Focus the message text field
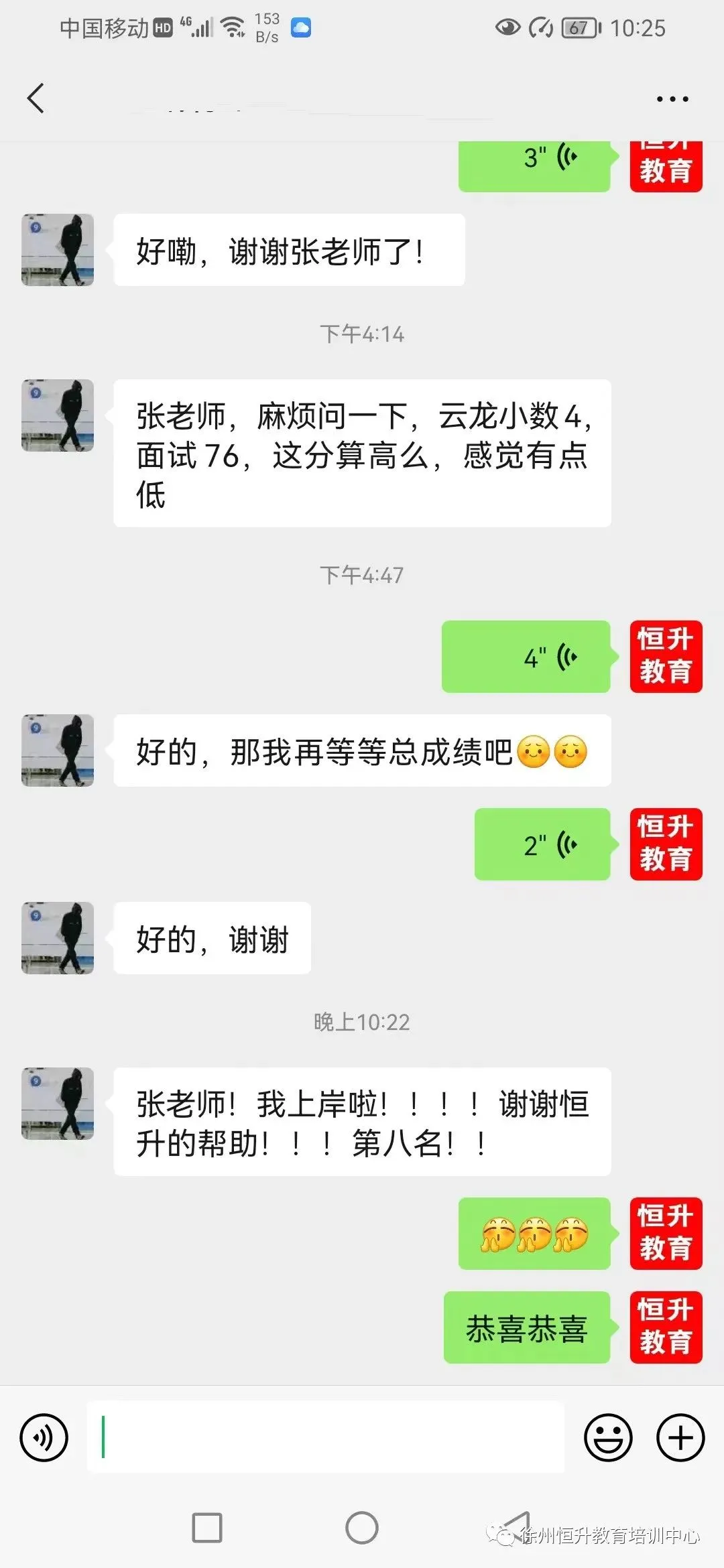 pos(326,1437)
